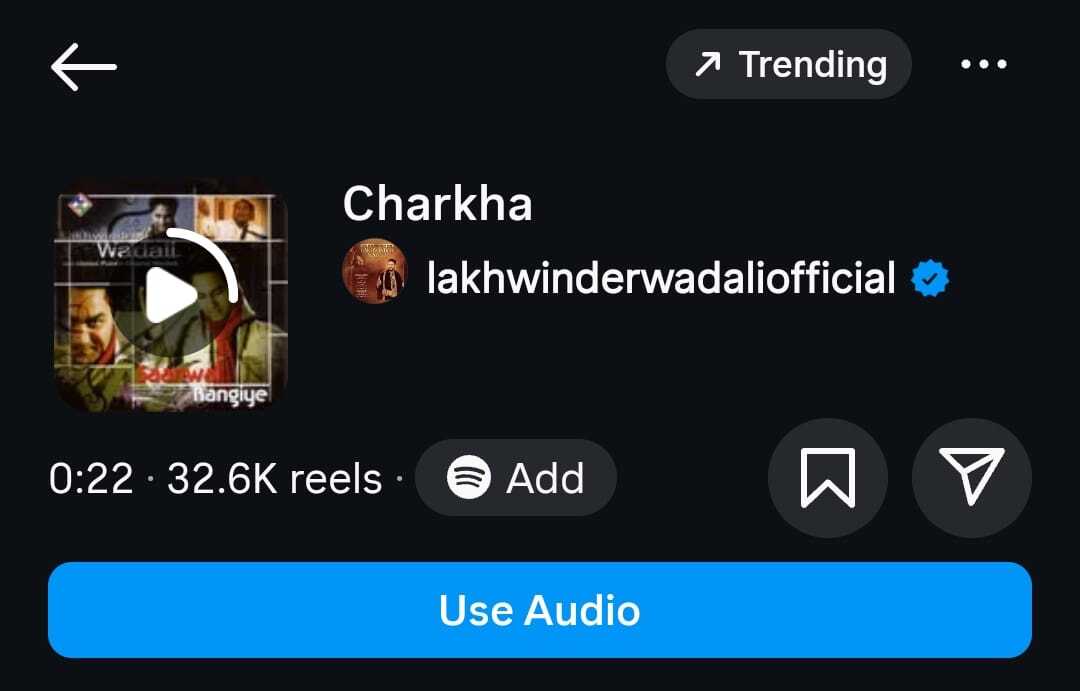Play the Charkha audio preview
1080x691 pixels.
171,296
